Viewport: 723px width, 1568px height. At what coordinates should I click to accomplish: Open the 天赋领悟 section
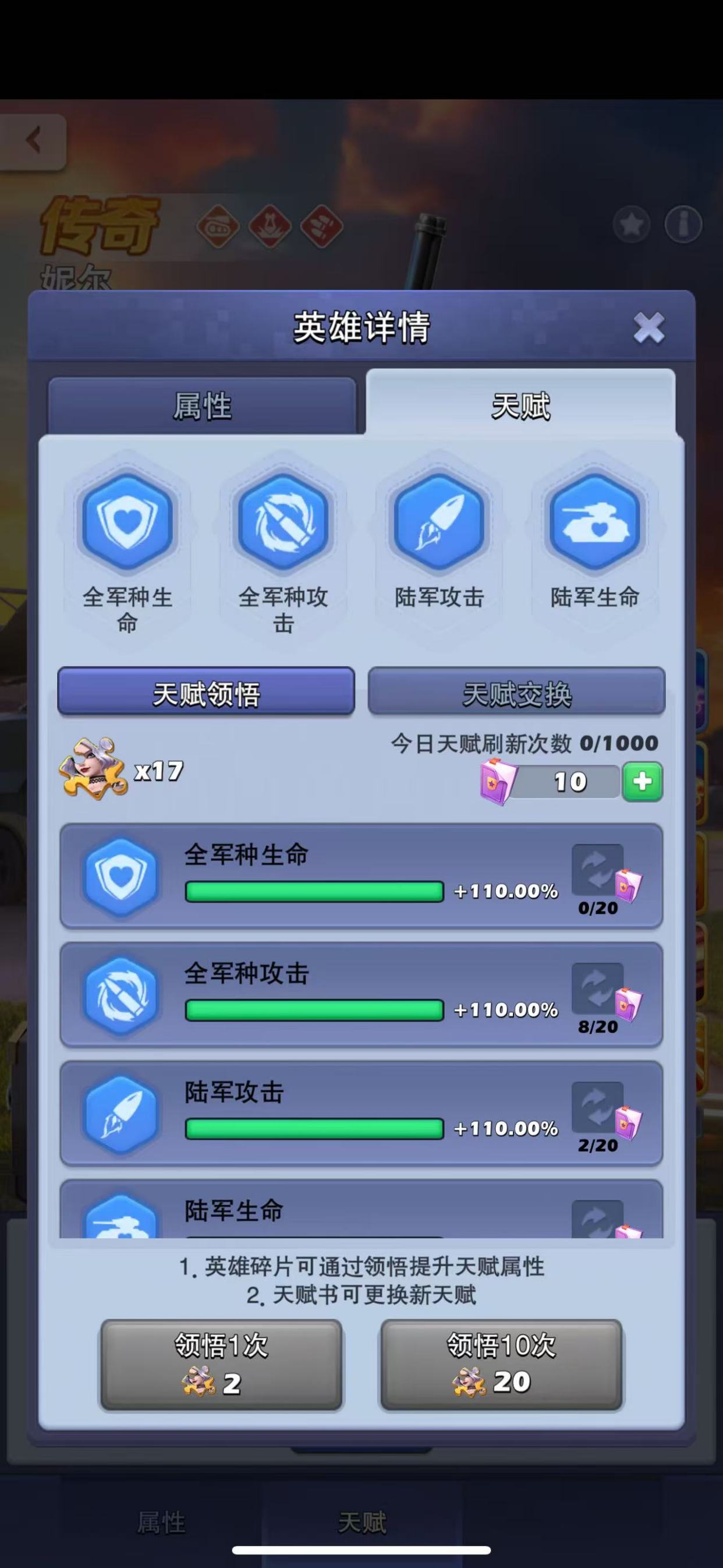[x=205, y=692]
